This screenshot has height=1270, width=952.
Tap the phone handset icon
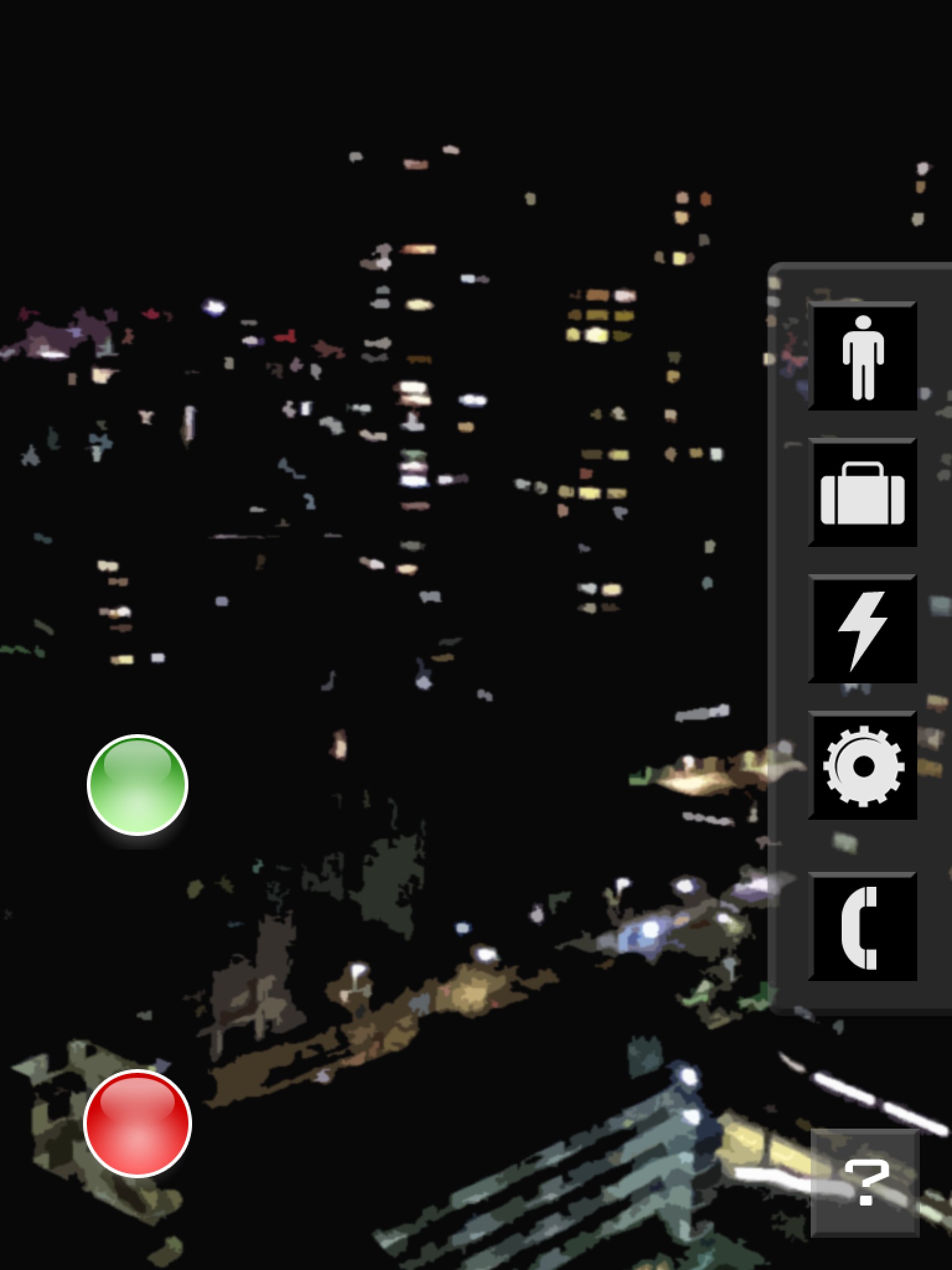coord(863,927)
